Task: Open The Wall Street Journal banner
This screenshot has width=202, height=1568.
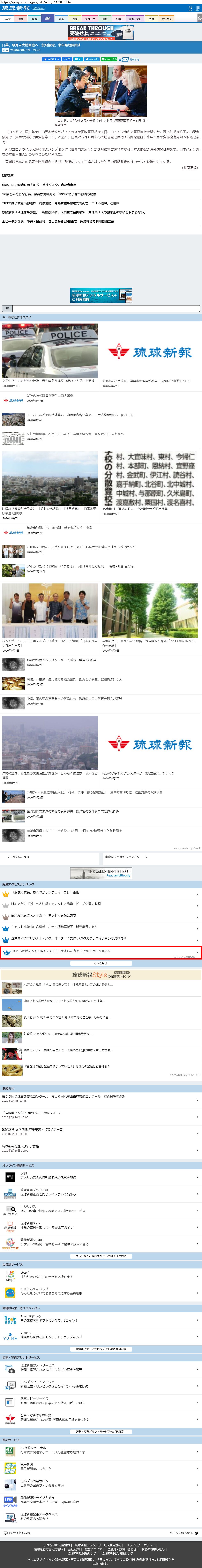Action: 101,872
